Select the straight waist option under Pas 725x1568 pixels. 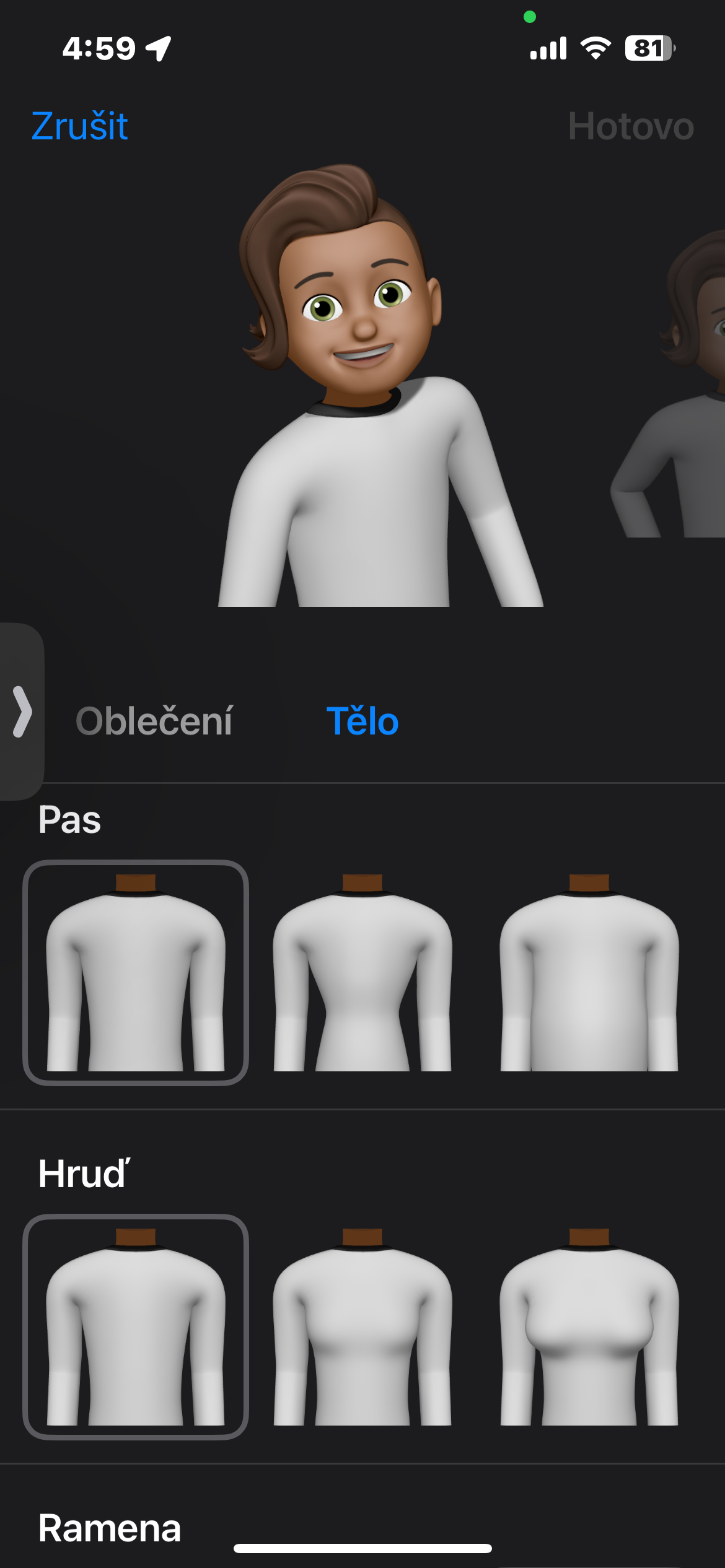[x=136, y=972]
